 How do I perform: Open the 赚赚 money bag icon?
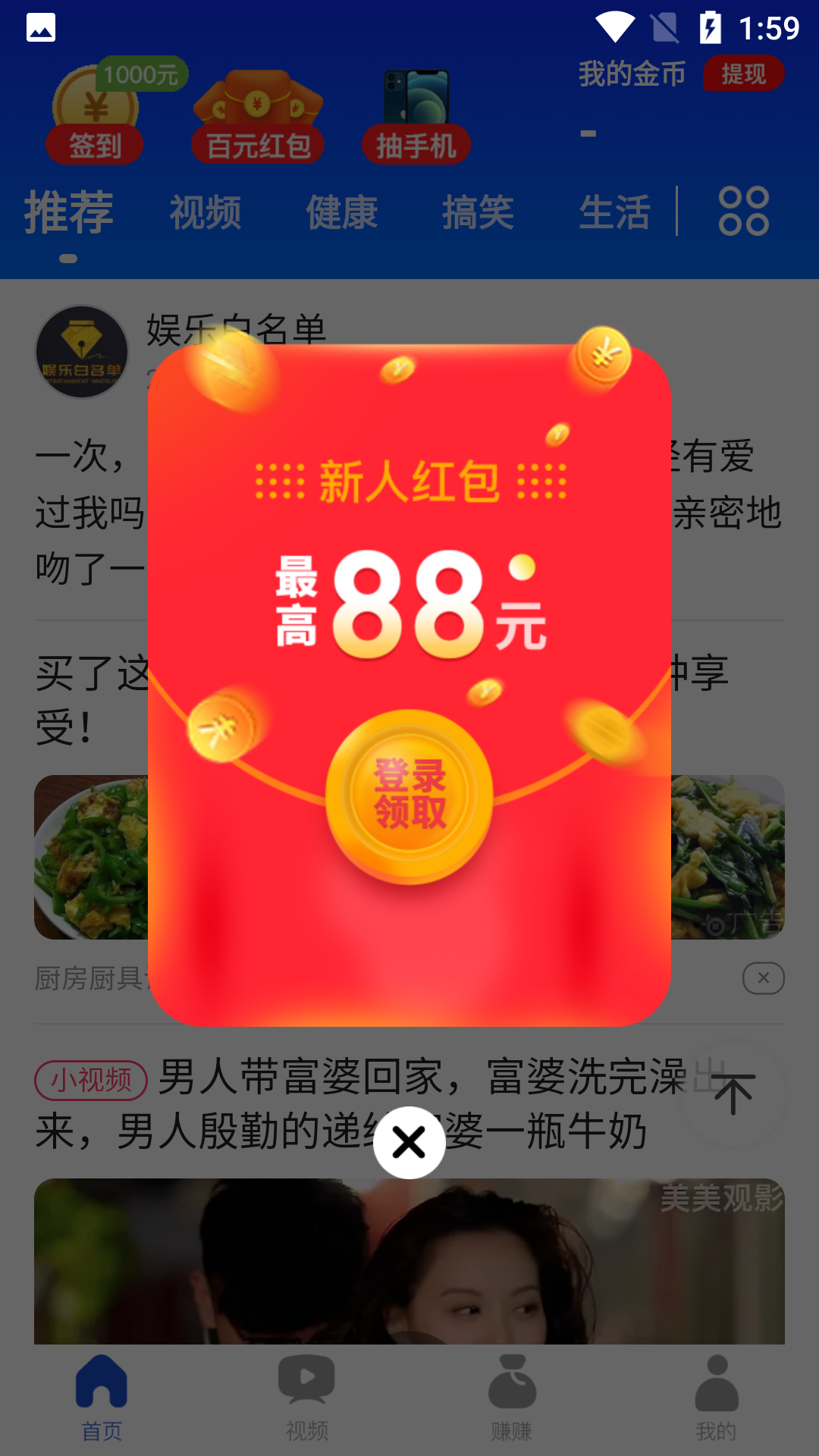pos(512,1388)
